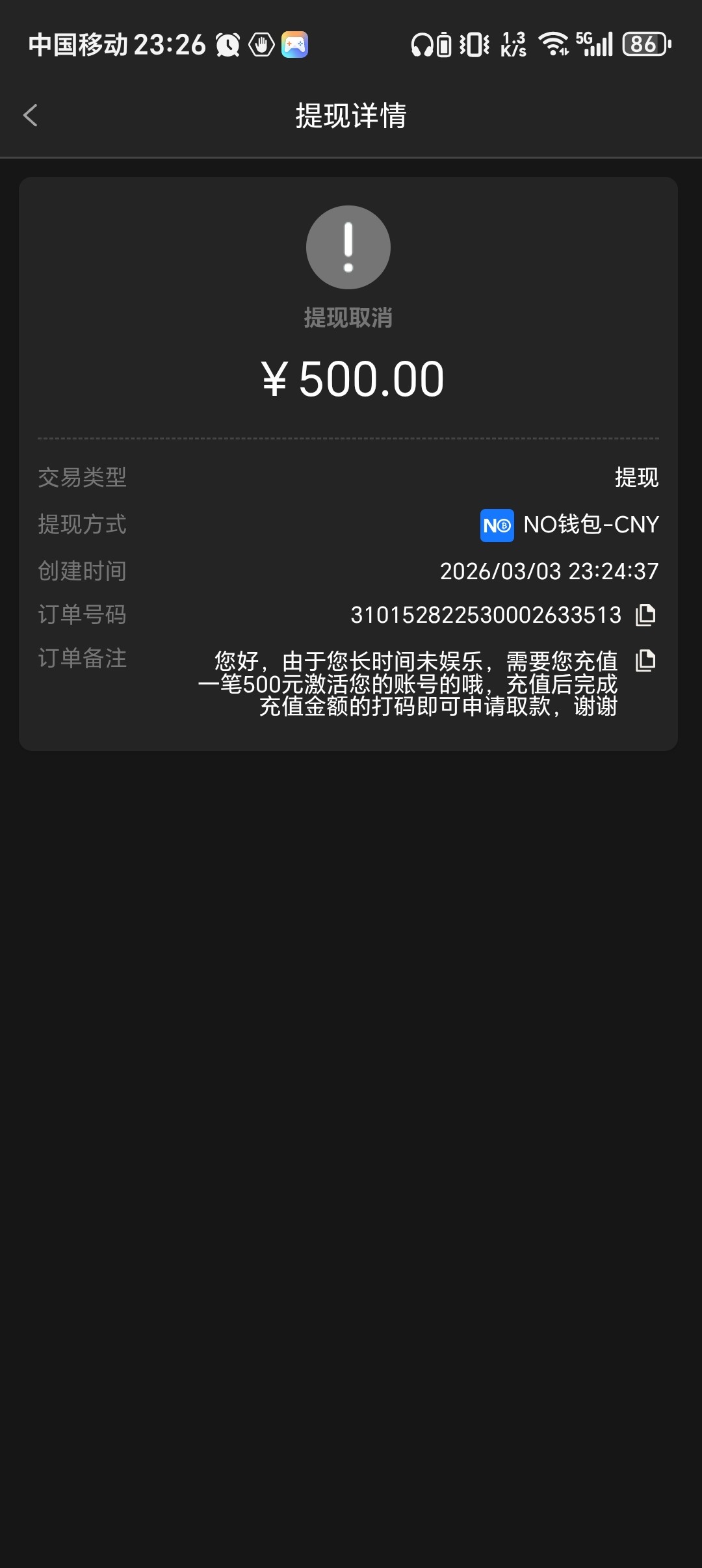Screen dimensions: 702x1568
Task: Copy the order number 310152822530002633513
Action: pos(645,614)
